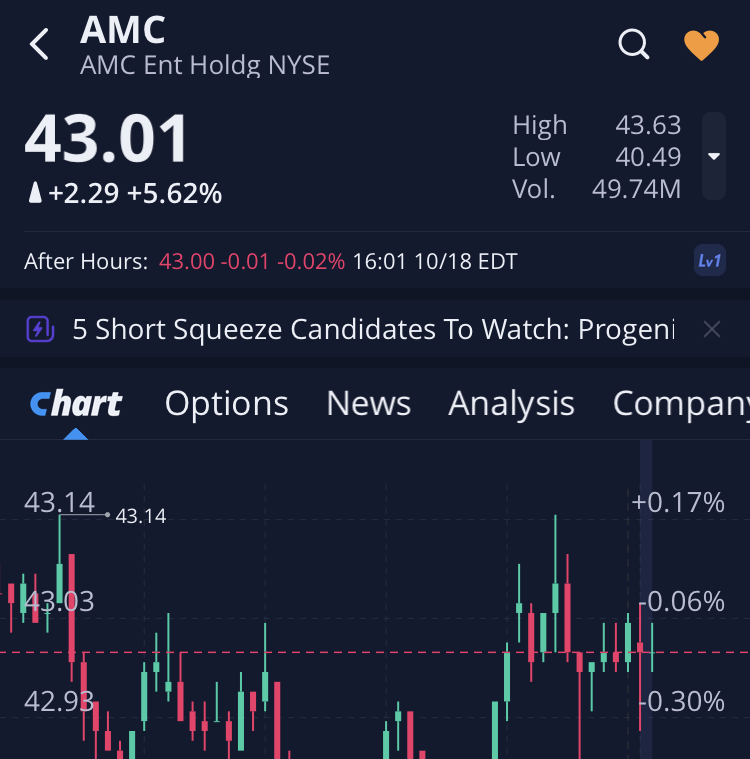
Task: Open the Analysis tab
Action: 511,403
